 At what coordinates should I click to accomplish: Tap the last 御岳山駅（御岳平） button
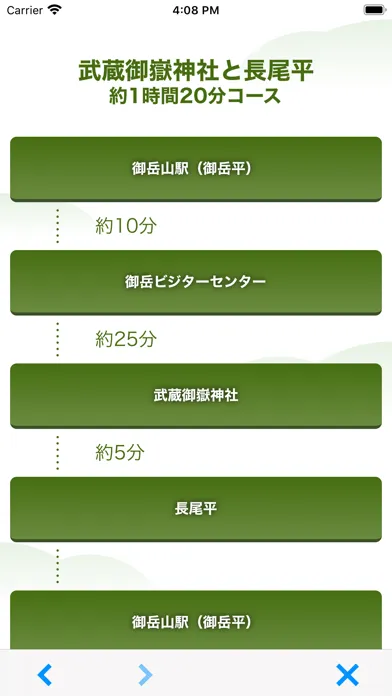pyautogui.click(x=196, y=620)
